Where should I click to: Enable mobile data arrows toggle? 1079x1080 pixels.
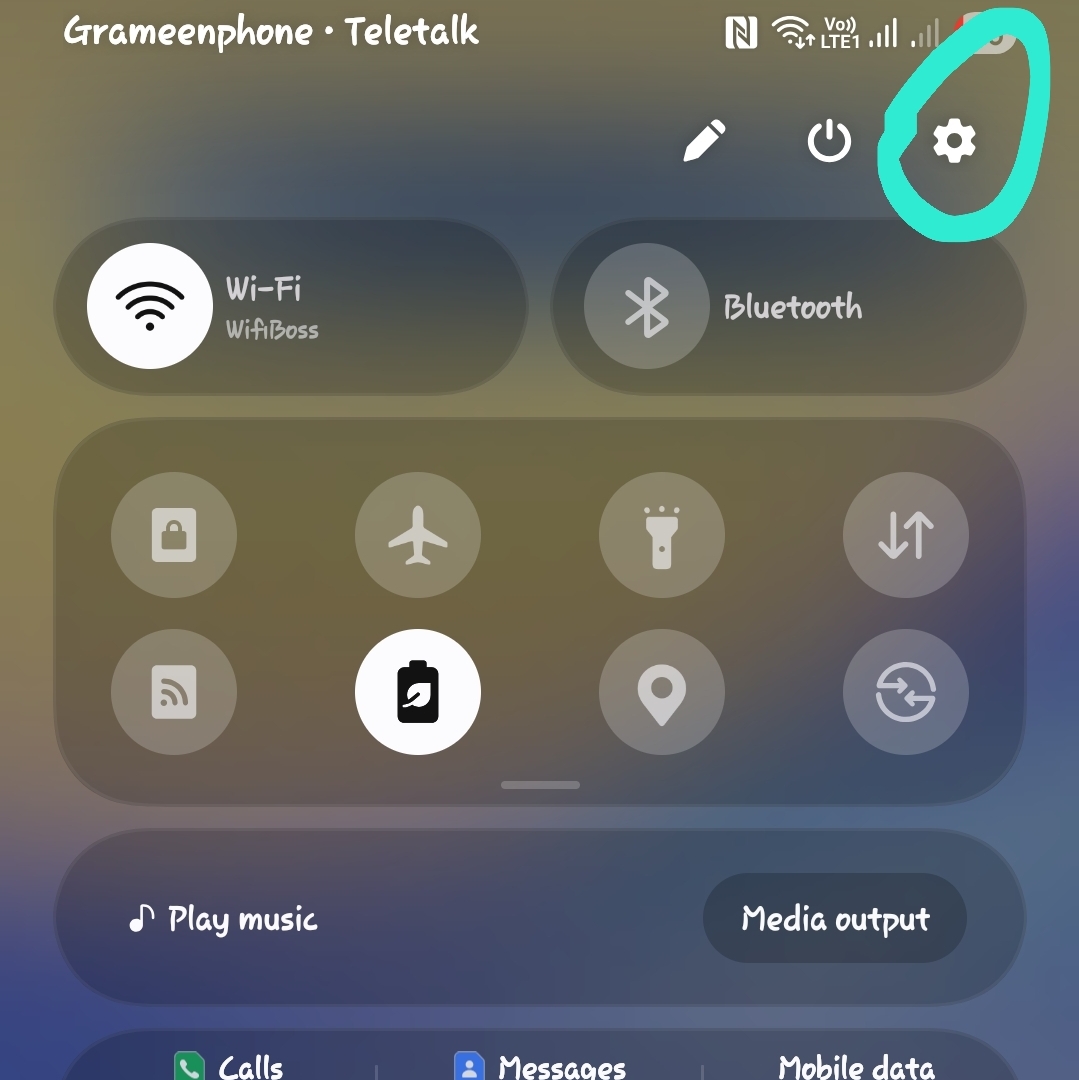[906, 536]
